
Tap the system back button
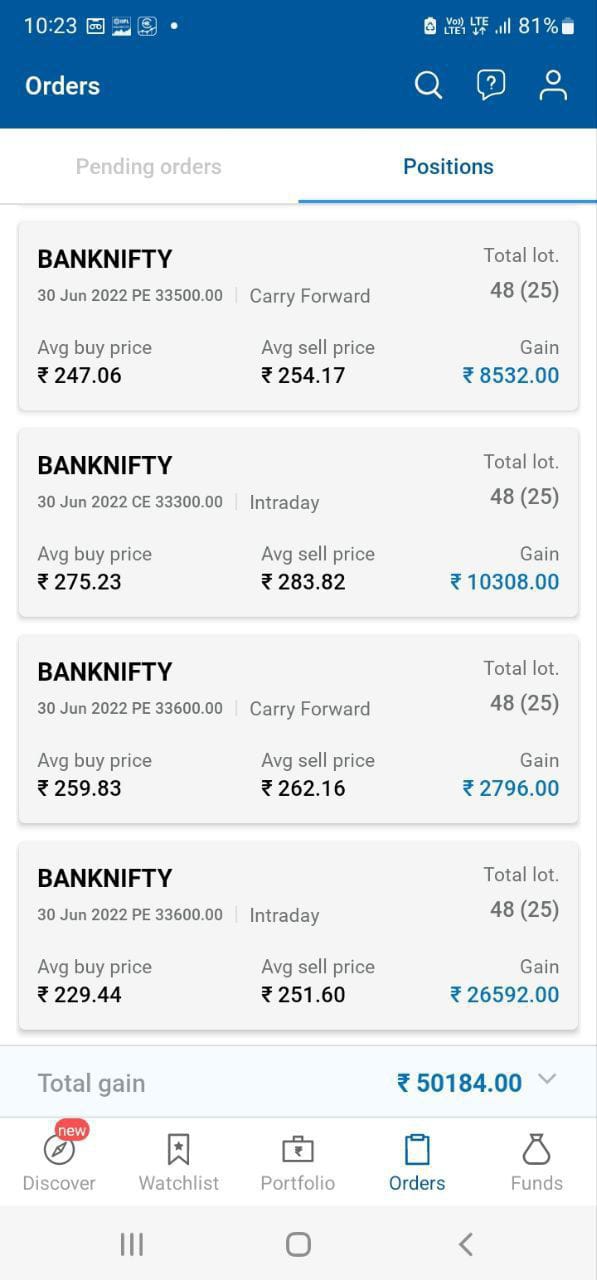[465, 1244]
